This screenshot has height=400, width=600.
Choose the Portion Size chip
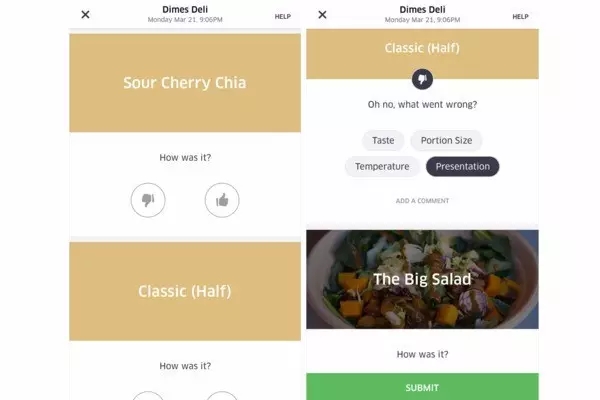pyautogui.click(x=447, y=141)
